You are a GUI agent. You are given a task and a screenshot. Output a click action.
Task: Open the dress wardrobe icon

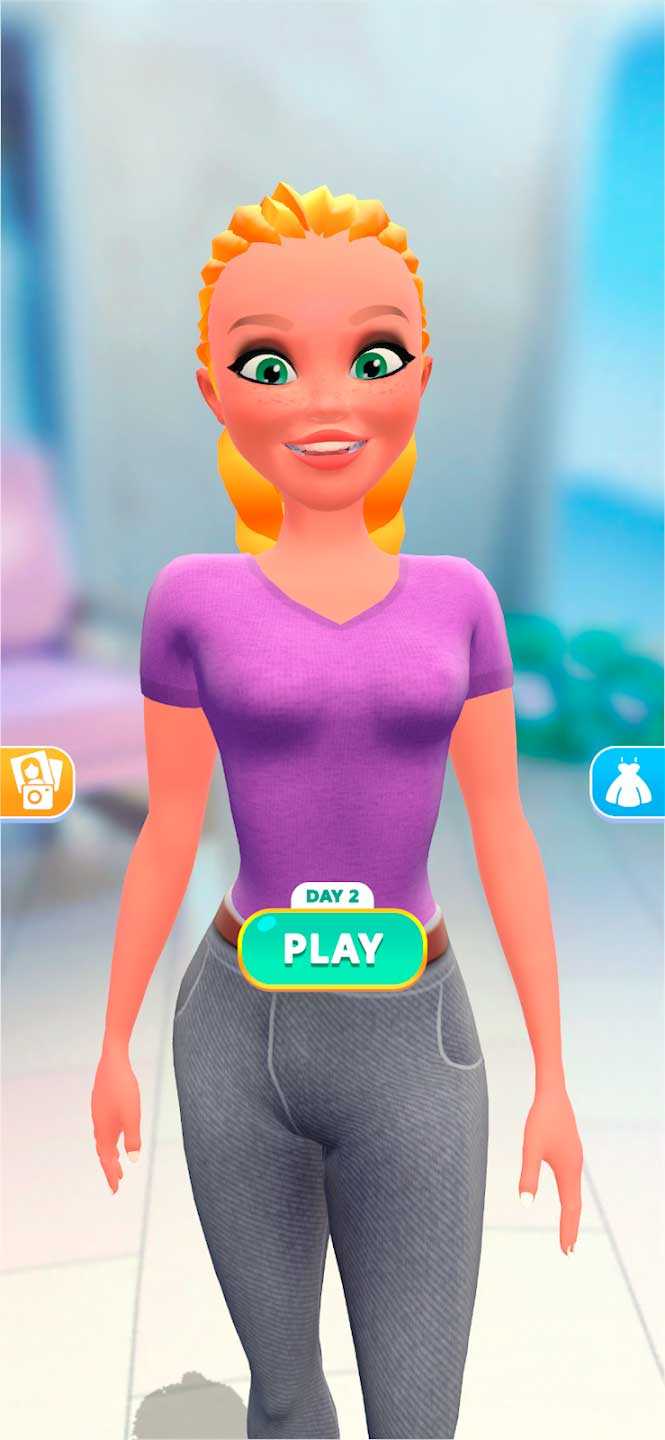[x=630, y=782]
